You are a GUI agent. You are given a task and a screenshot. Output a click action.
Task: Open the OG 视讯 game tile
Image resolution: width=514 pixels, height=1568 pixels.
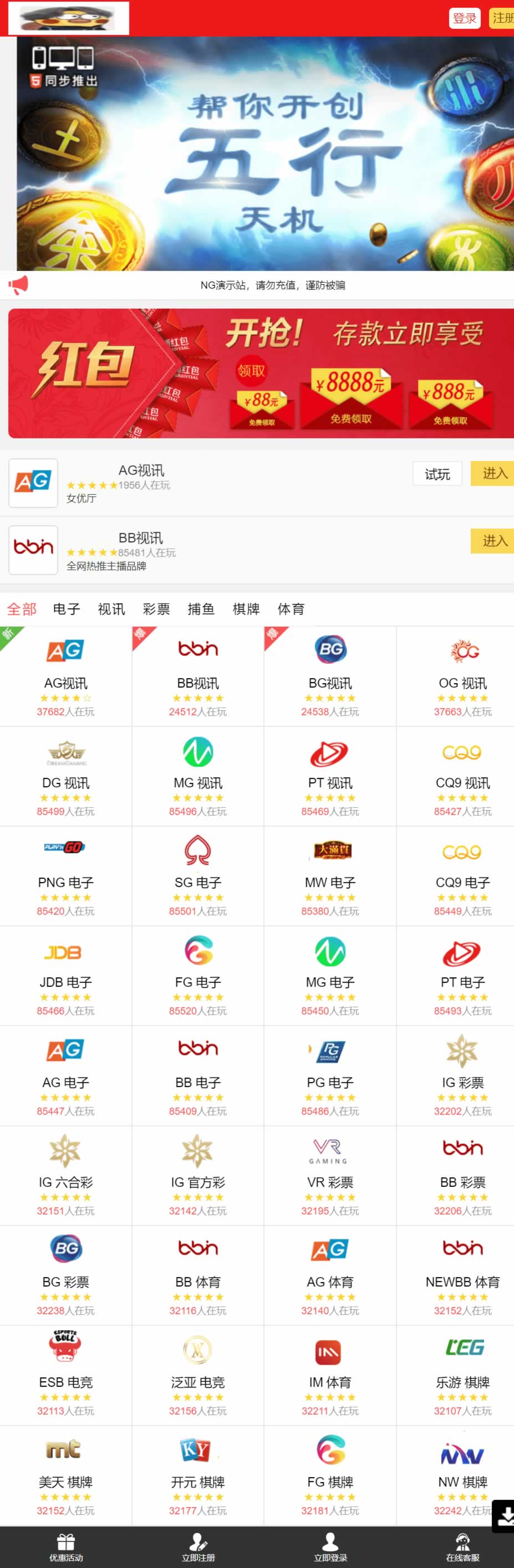[x=462, y=675]
